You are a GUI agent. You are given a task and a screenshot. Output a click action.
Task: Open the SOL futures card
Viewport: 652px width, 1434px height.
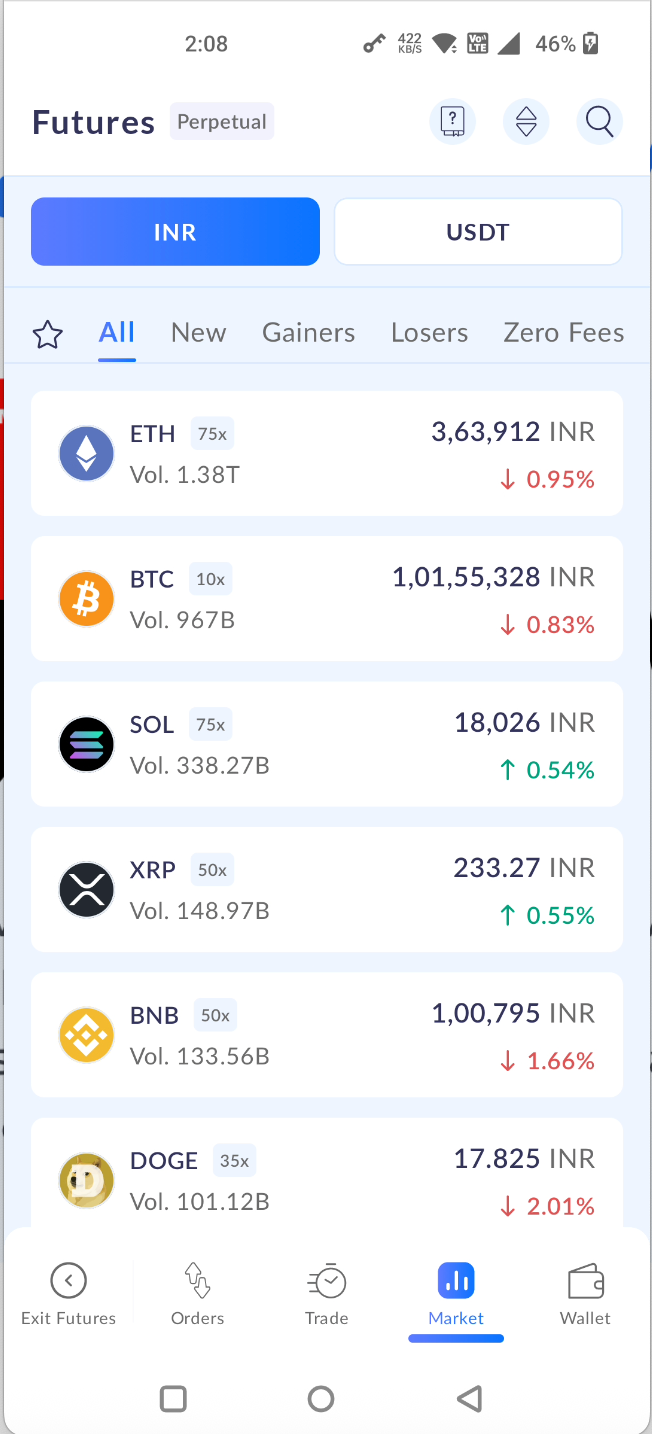coord(327,744)
